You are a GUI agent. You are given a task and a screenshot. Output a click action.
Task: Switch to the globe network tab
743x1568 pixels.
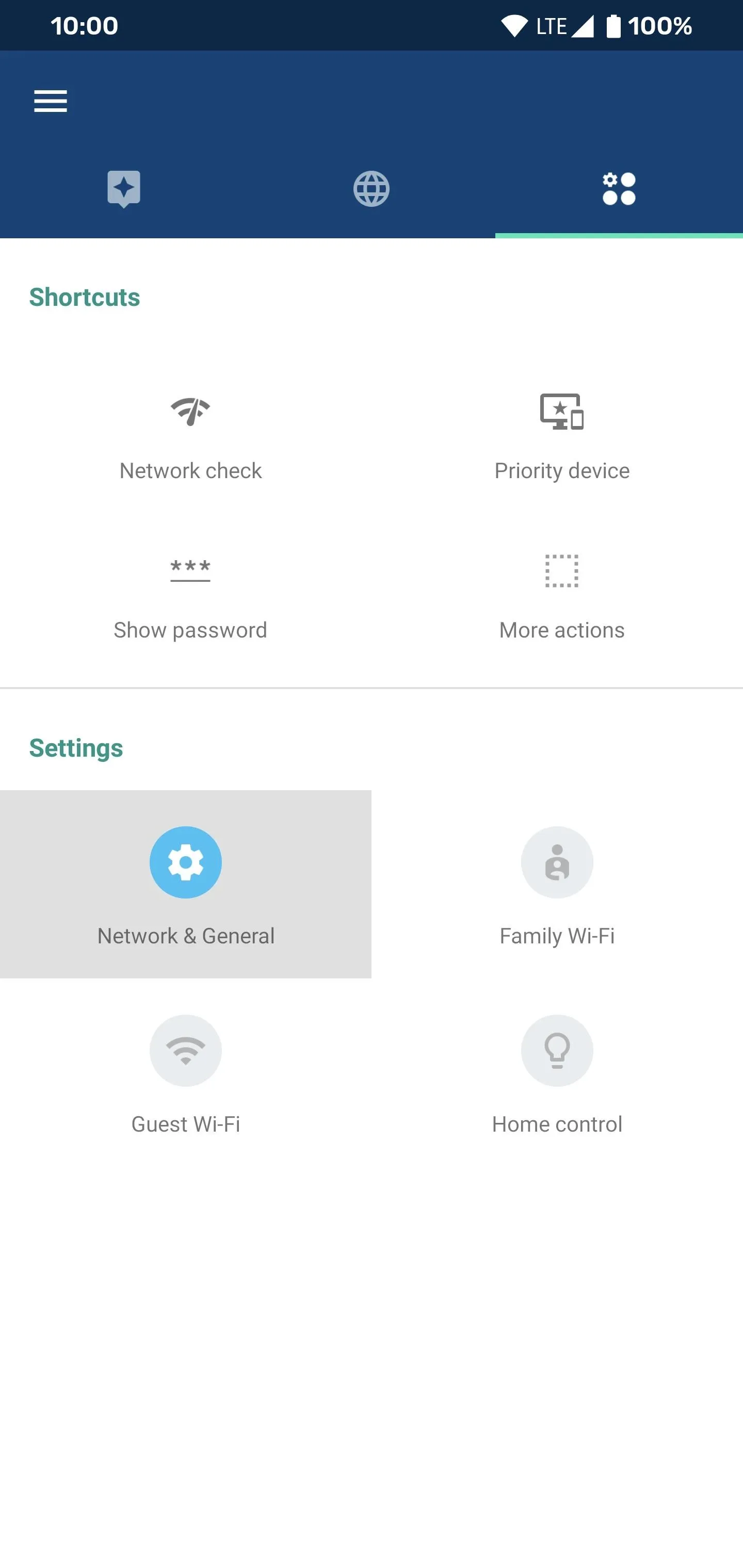coord(372,189)
